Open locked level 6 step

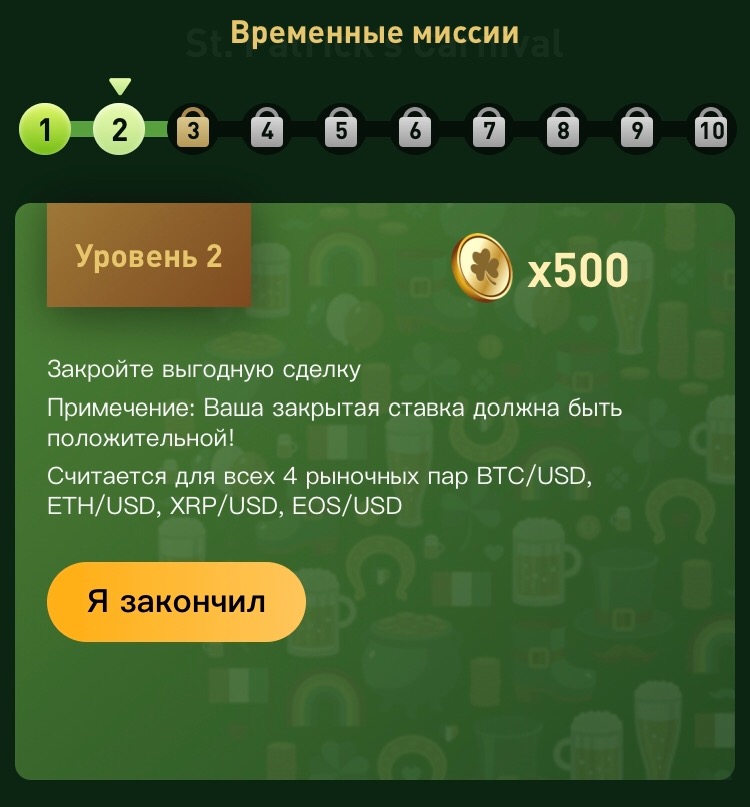415,129
